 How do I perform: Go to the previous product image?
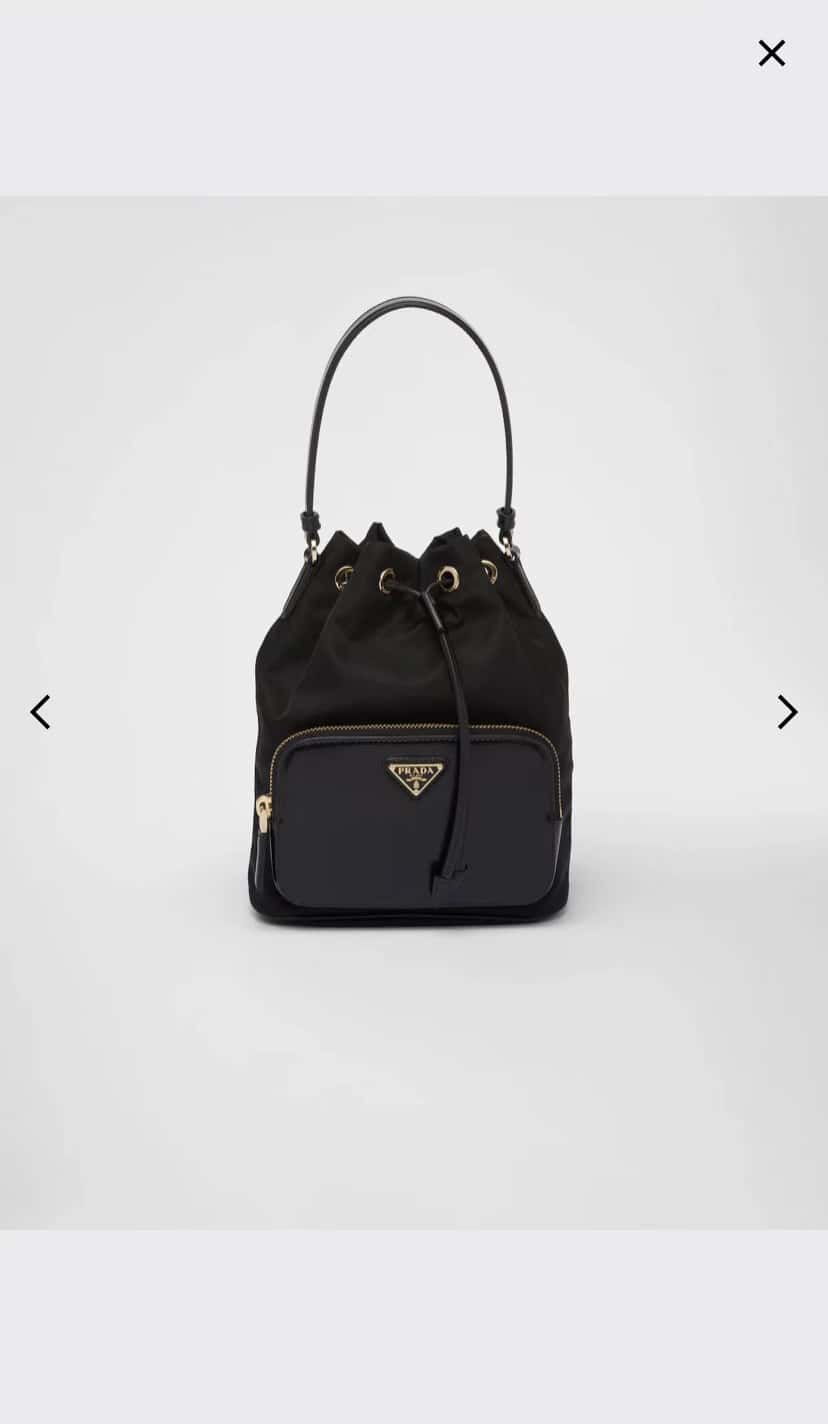point(40,712)
